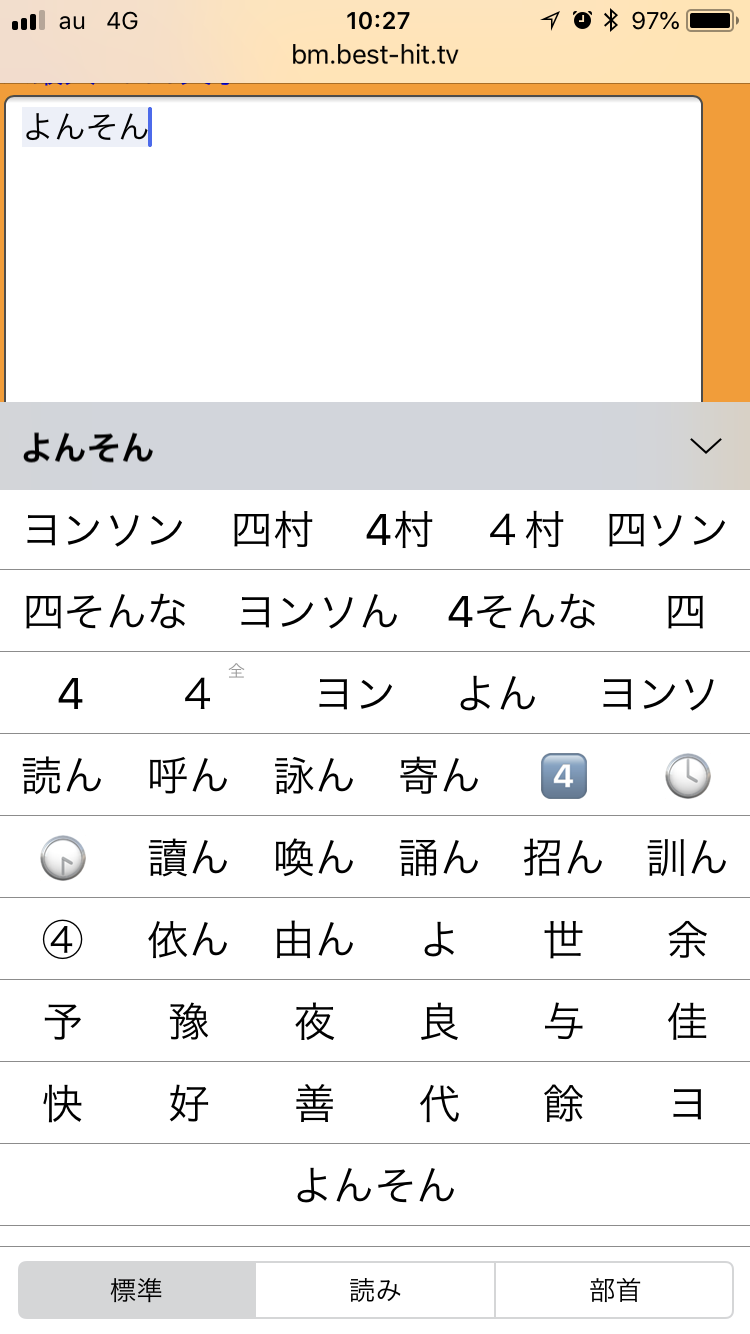750x1334 pixels.
Task: Select the kanji 善
Action: [x=314, y=1104]
